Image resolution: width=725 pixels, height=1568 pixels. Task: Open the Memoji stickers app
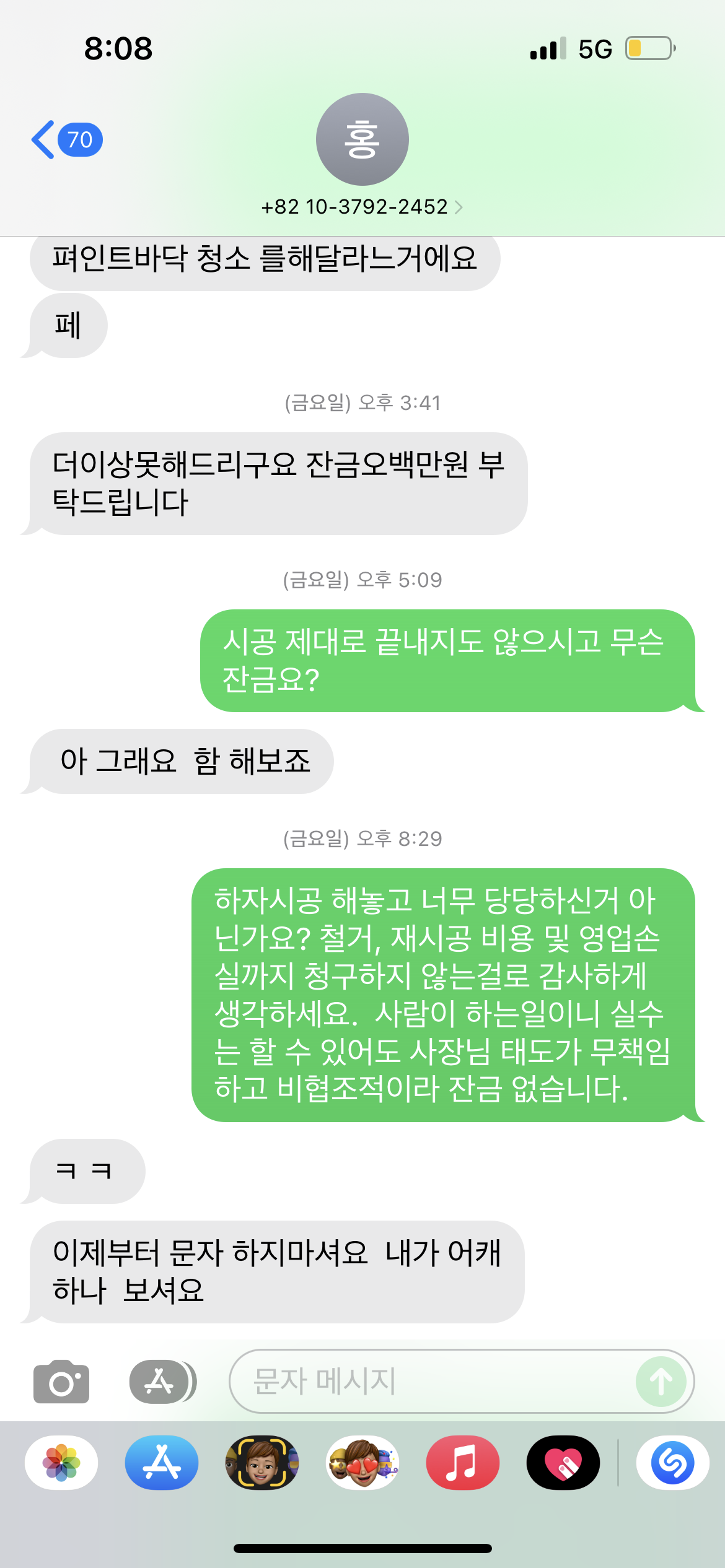(362, 1463)
